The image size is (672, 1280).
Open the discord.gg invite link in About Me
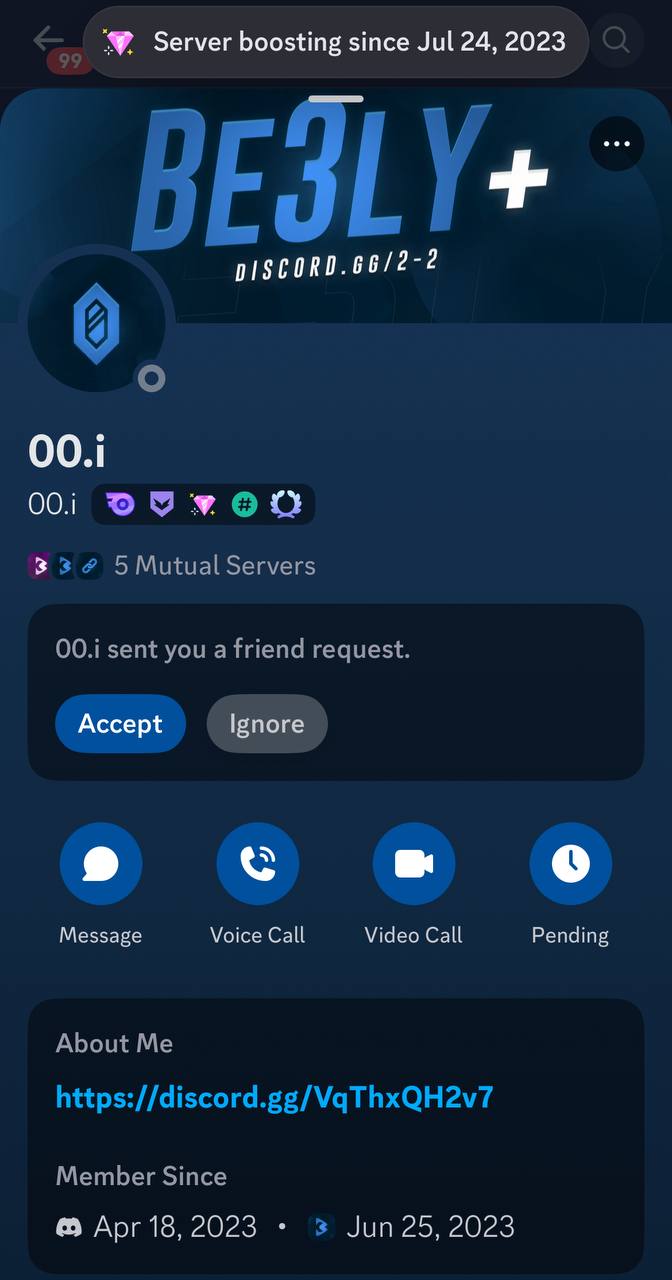coord(275,1098)
